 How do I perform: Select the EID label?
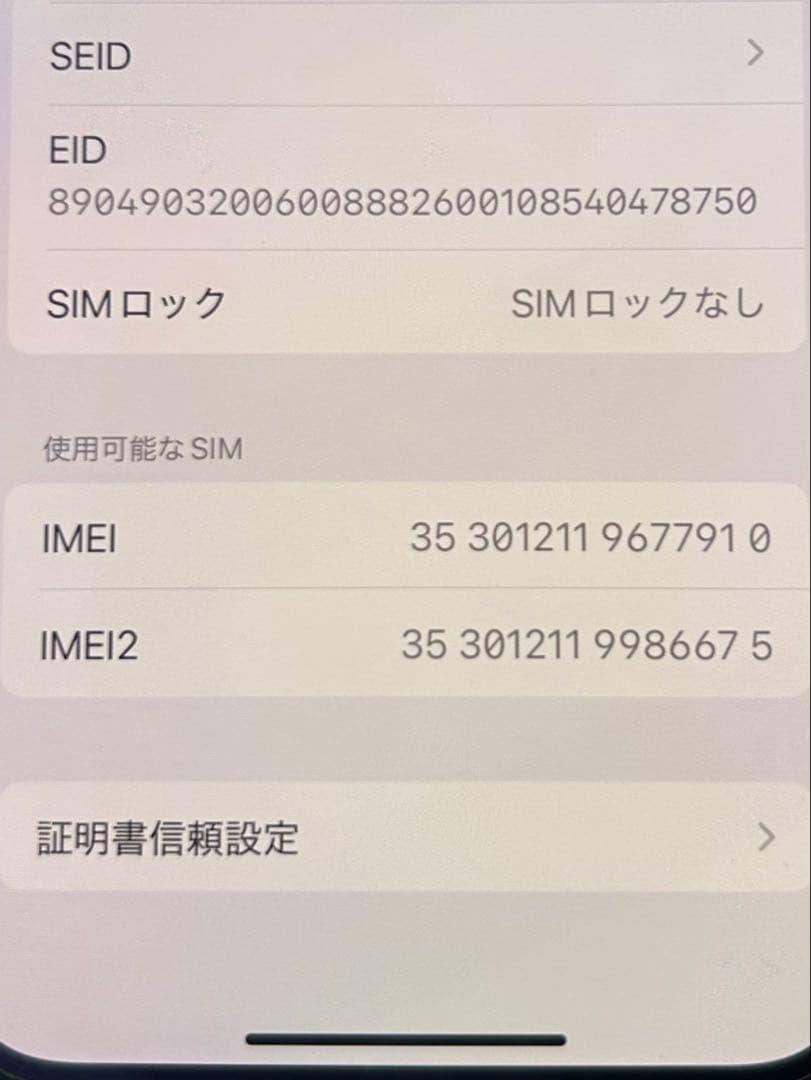78,150
